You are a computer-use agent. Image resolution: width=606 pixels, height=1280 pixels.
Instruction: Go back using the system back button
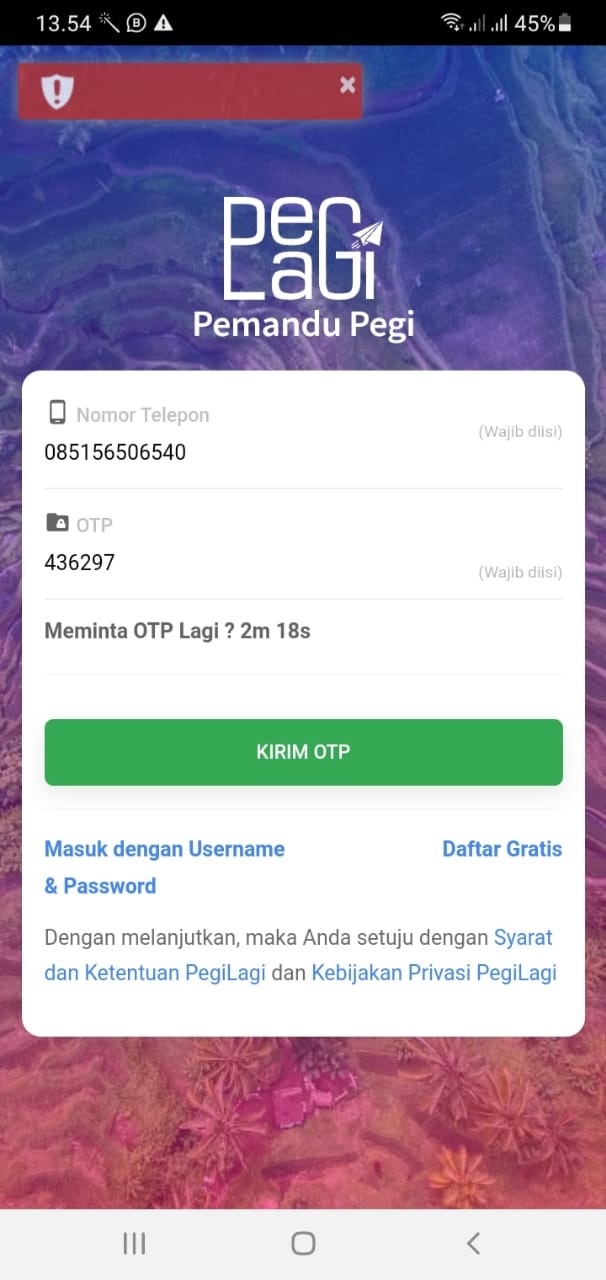tap(473, 1243)
